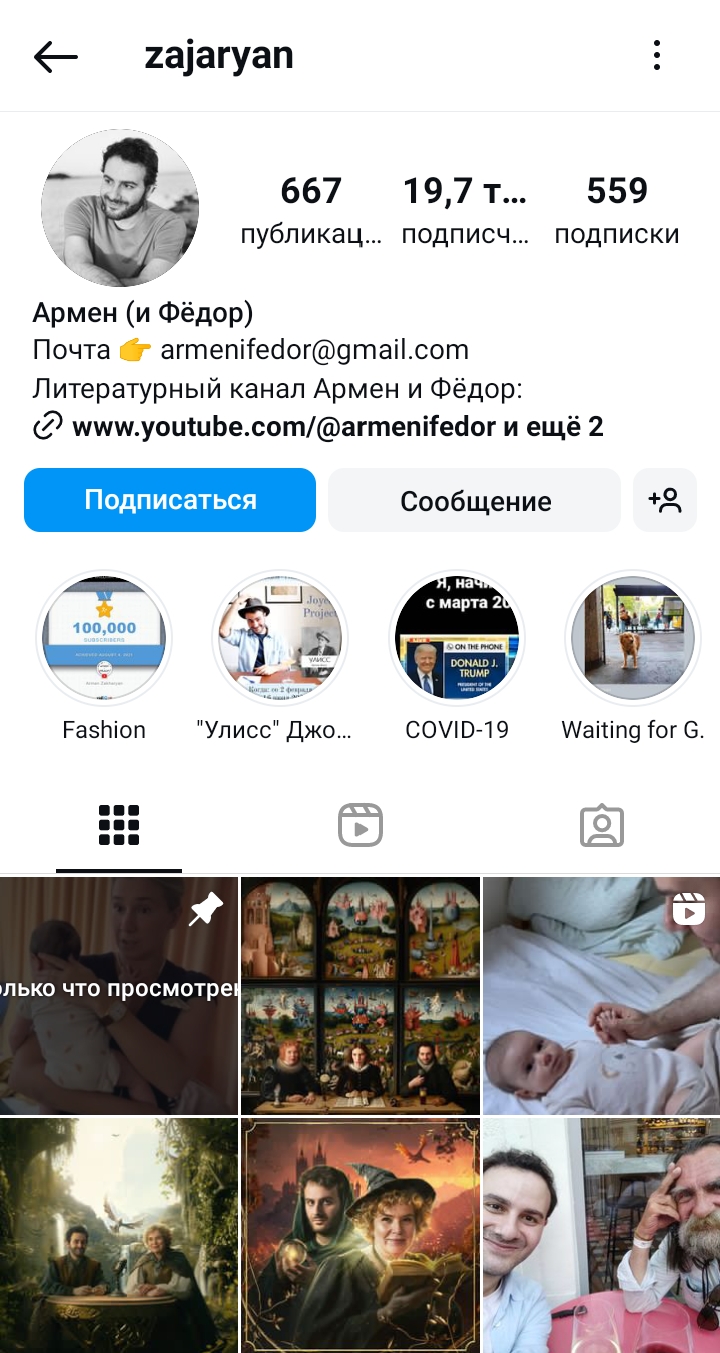Switch to the tagged photos tab
This screenshot has height=1353, width=720.
[x=601, y=826]
